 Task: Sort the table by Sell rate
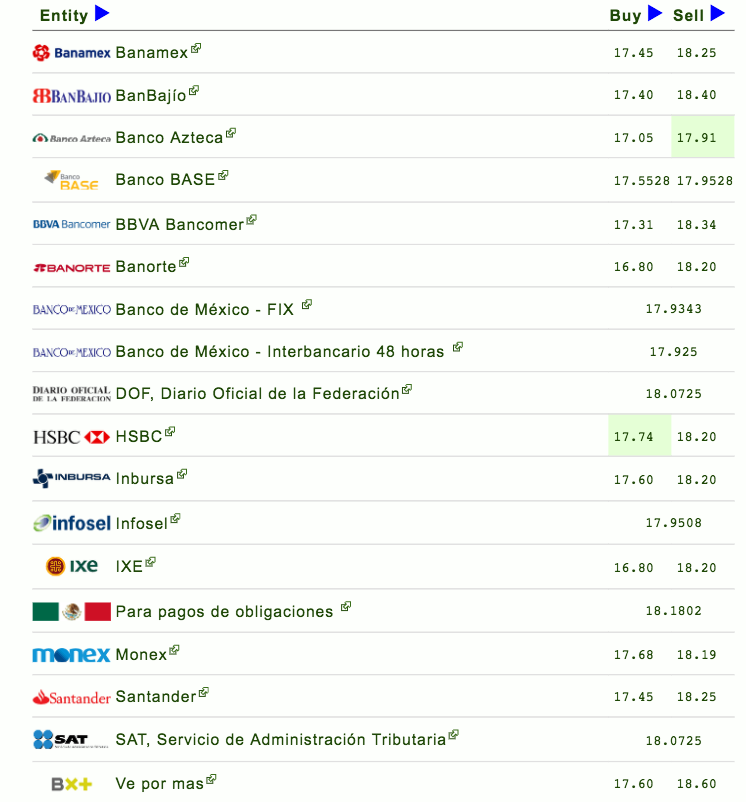click(x=689, y=15)
